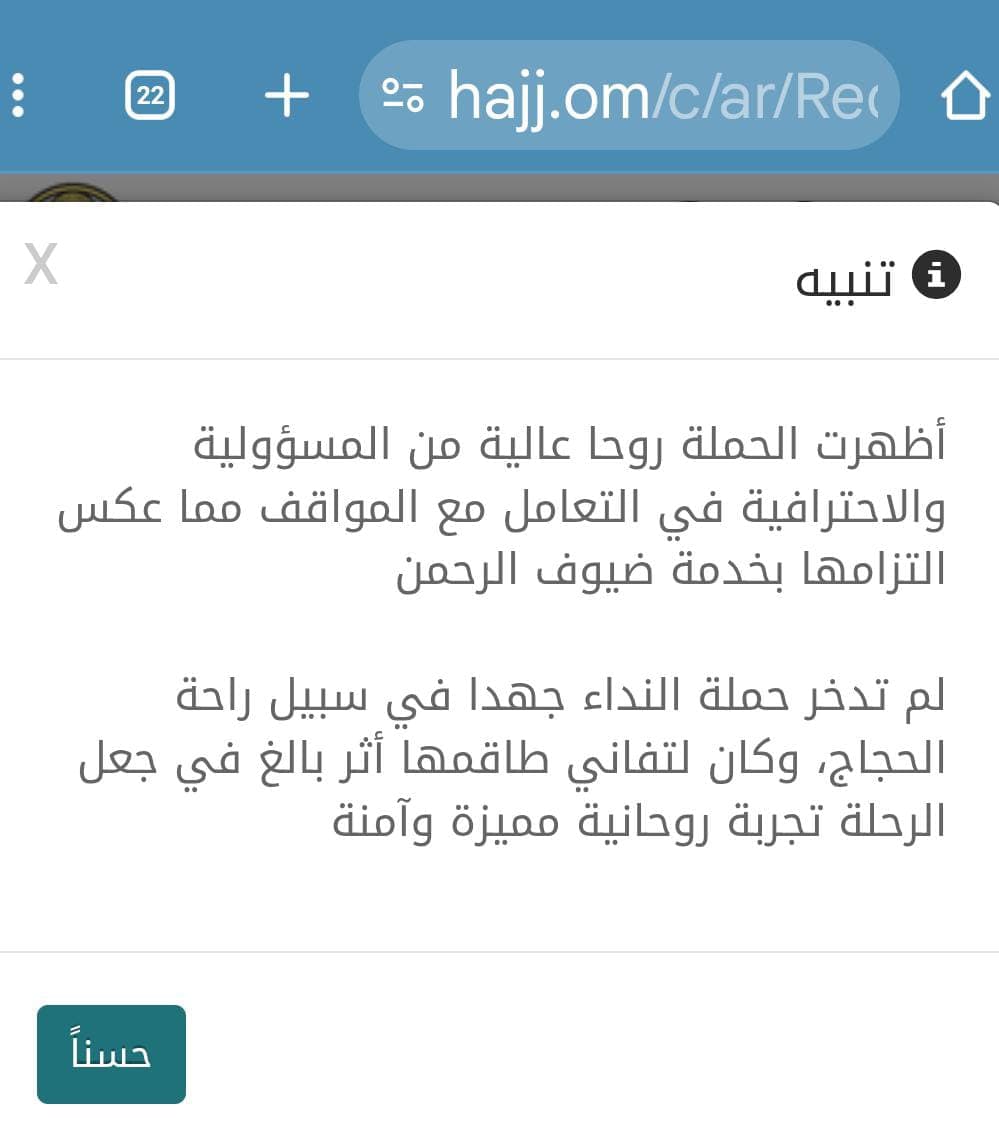Add a new browser tab
Viewport: 999px width, 1142px height.
287,96
